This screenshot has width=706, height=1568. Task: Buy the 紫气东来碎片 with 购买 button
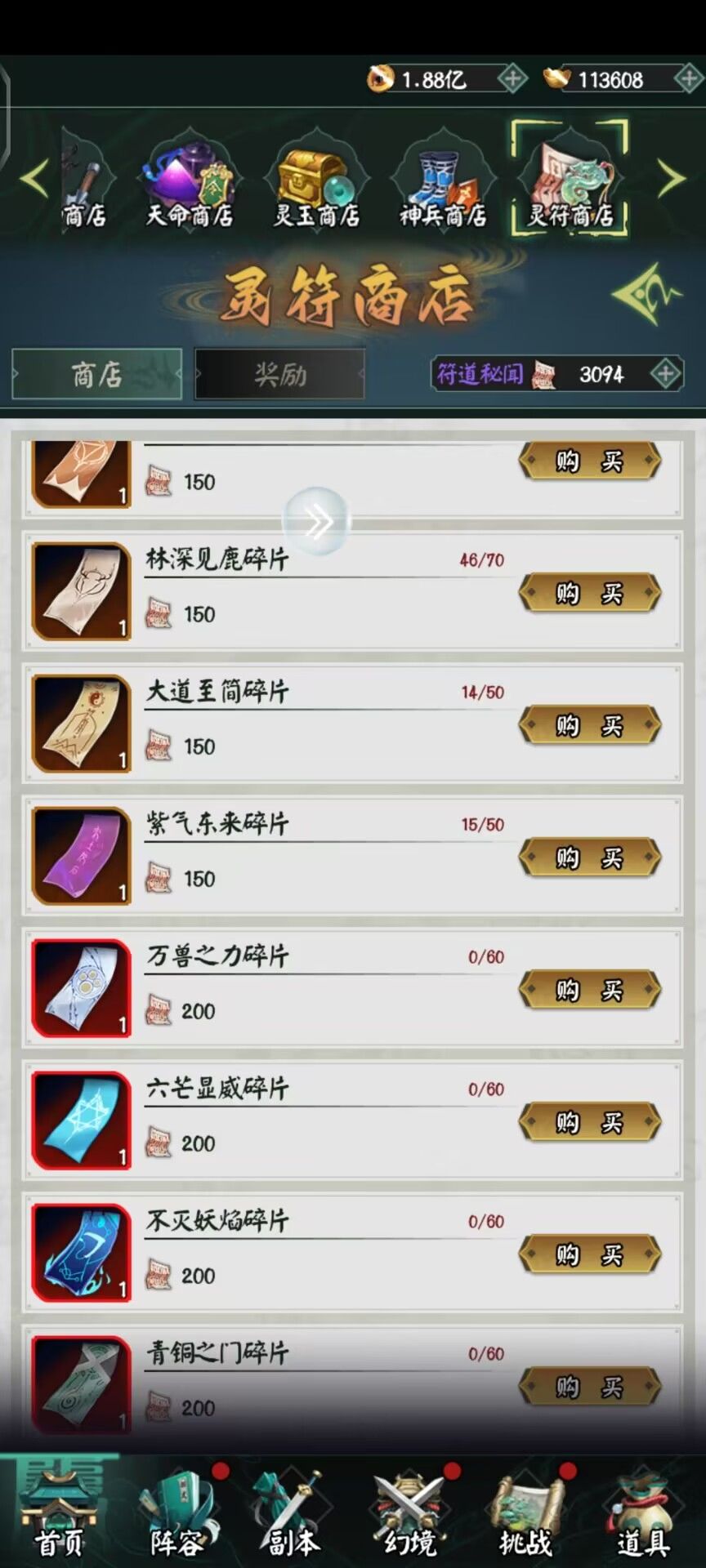coord(589,858)
